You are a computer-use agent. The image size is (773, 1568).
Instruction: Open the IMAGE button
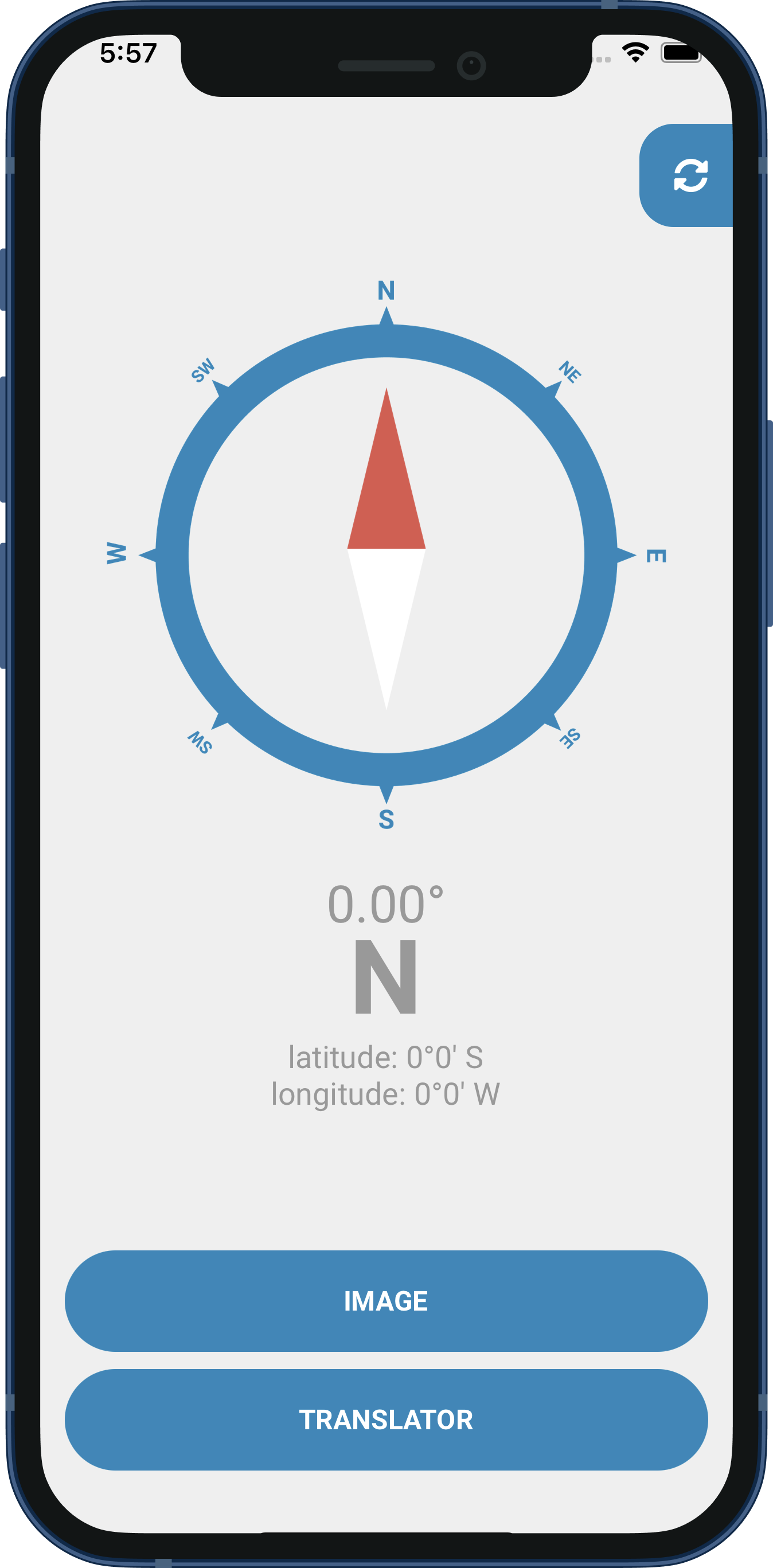point(386,1301)
